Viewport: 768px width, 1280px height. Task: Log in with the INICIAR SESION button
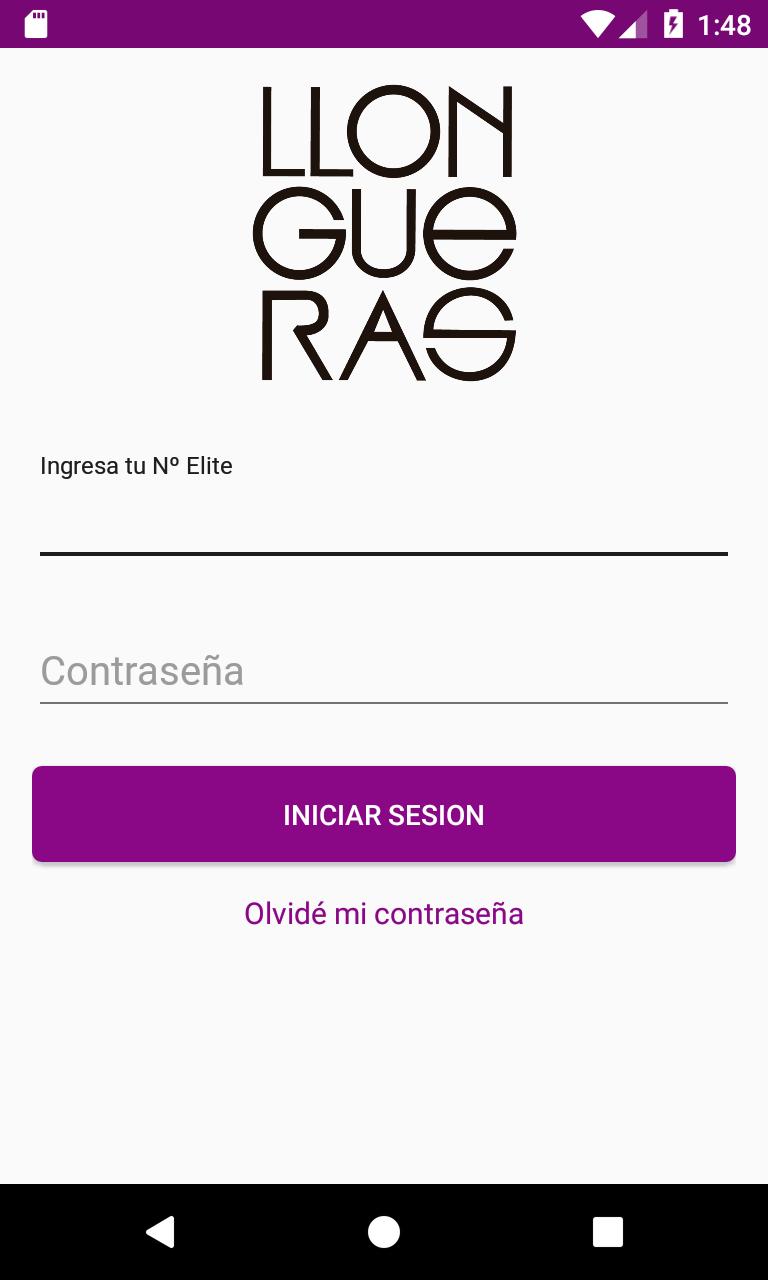(x=384, y=814)
